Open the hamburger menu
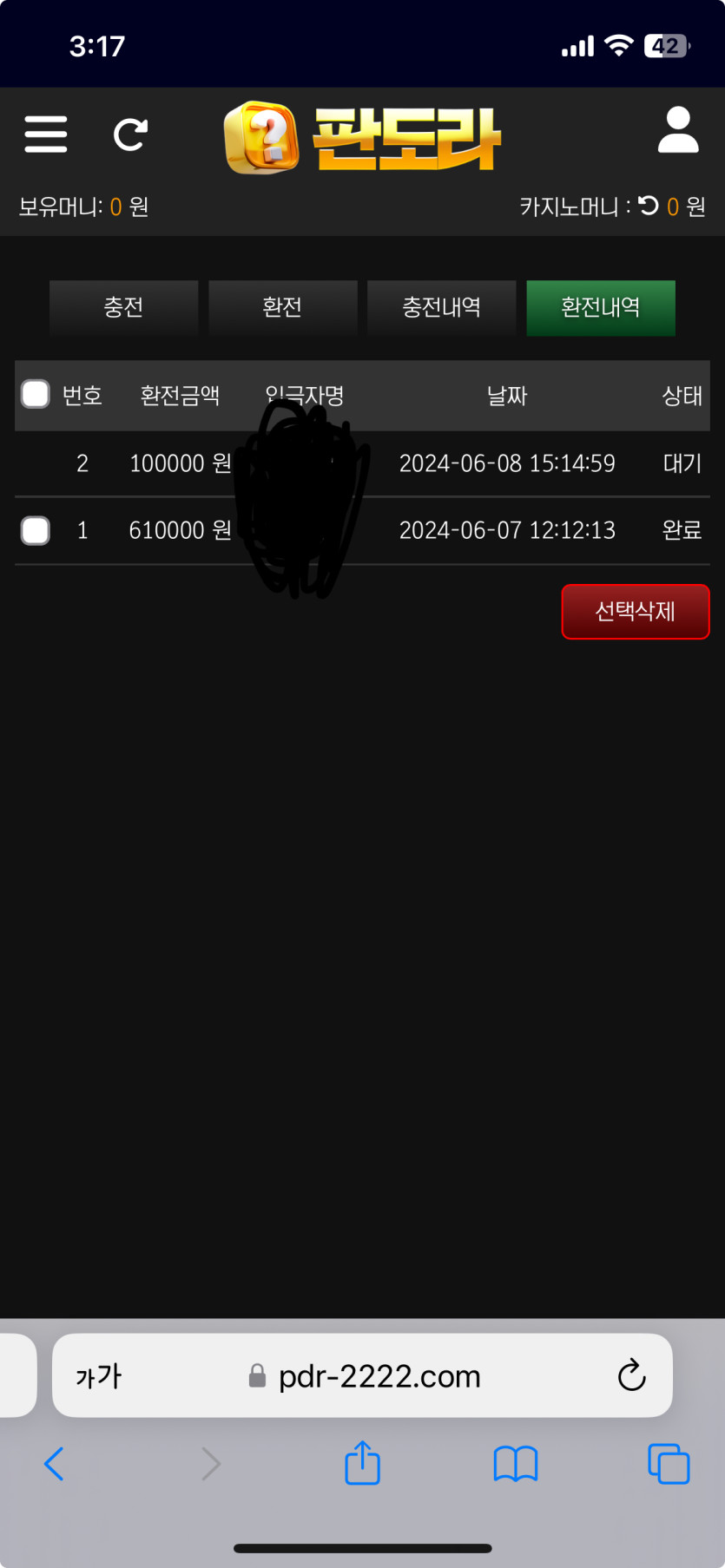Viewport: 725px width, 1568px height. [46, 134]
